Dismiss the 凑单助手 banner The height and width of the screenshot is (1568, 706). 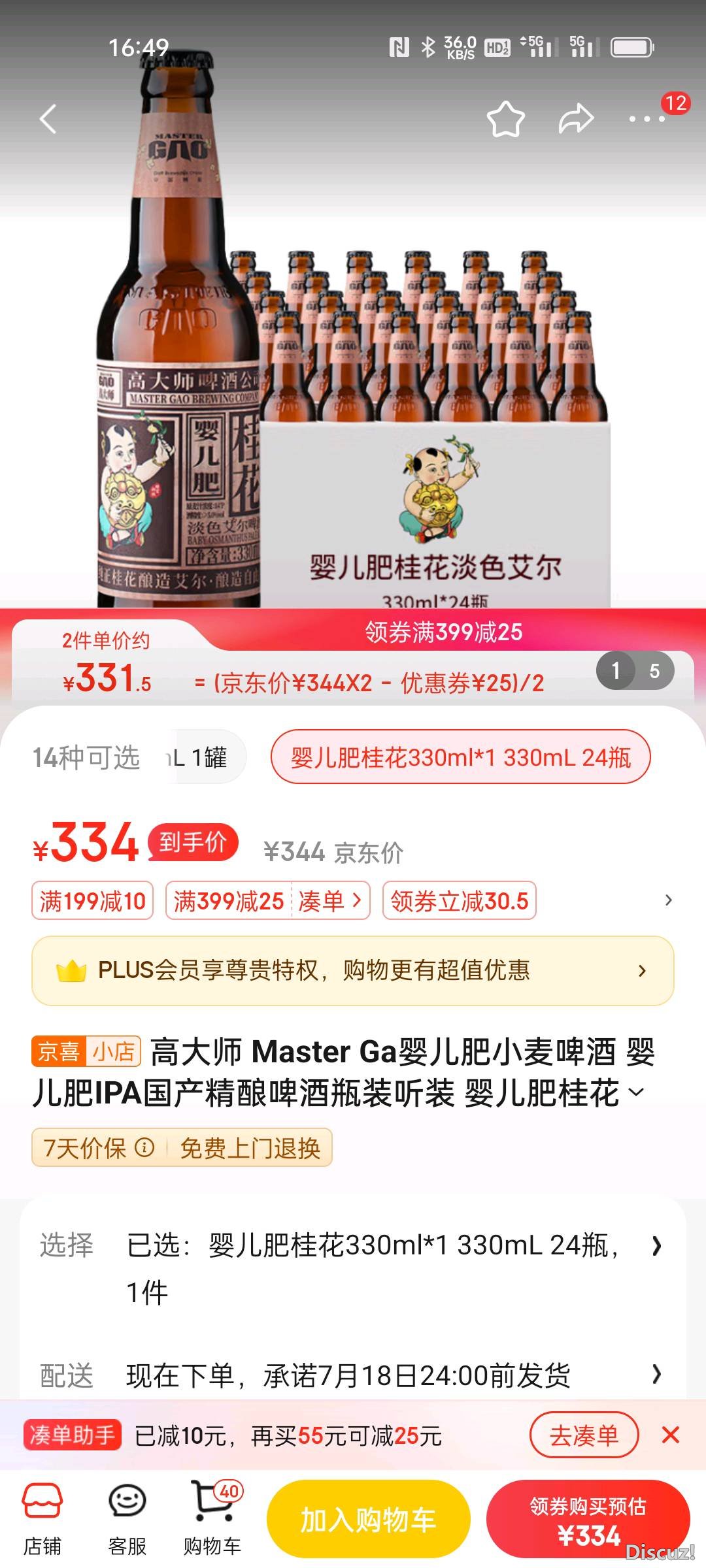pos(671,1435)
